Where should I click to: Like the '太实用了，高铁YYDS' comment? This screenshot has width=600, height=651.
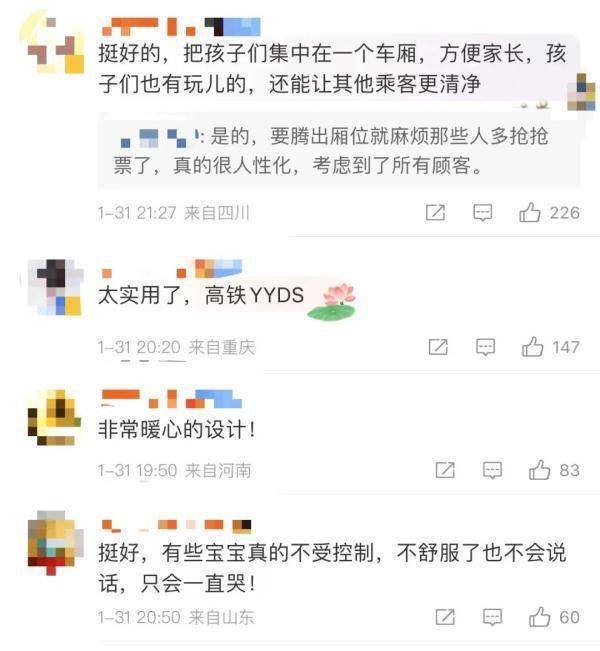point(533,347)
